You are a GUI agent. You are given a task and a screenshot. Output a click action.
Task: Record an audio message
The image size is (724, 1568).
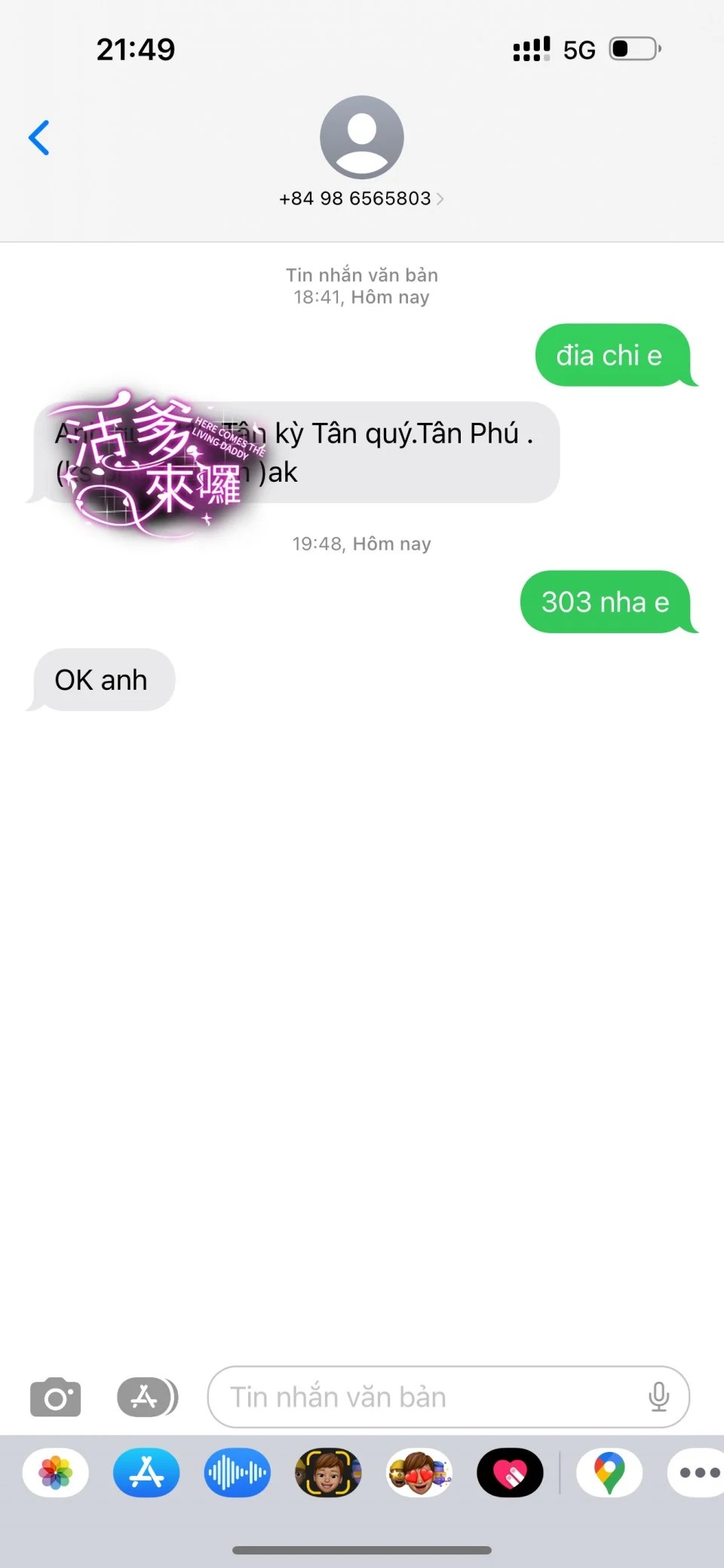coord(237,1472)
